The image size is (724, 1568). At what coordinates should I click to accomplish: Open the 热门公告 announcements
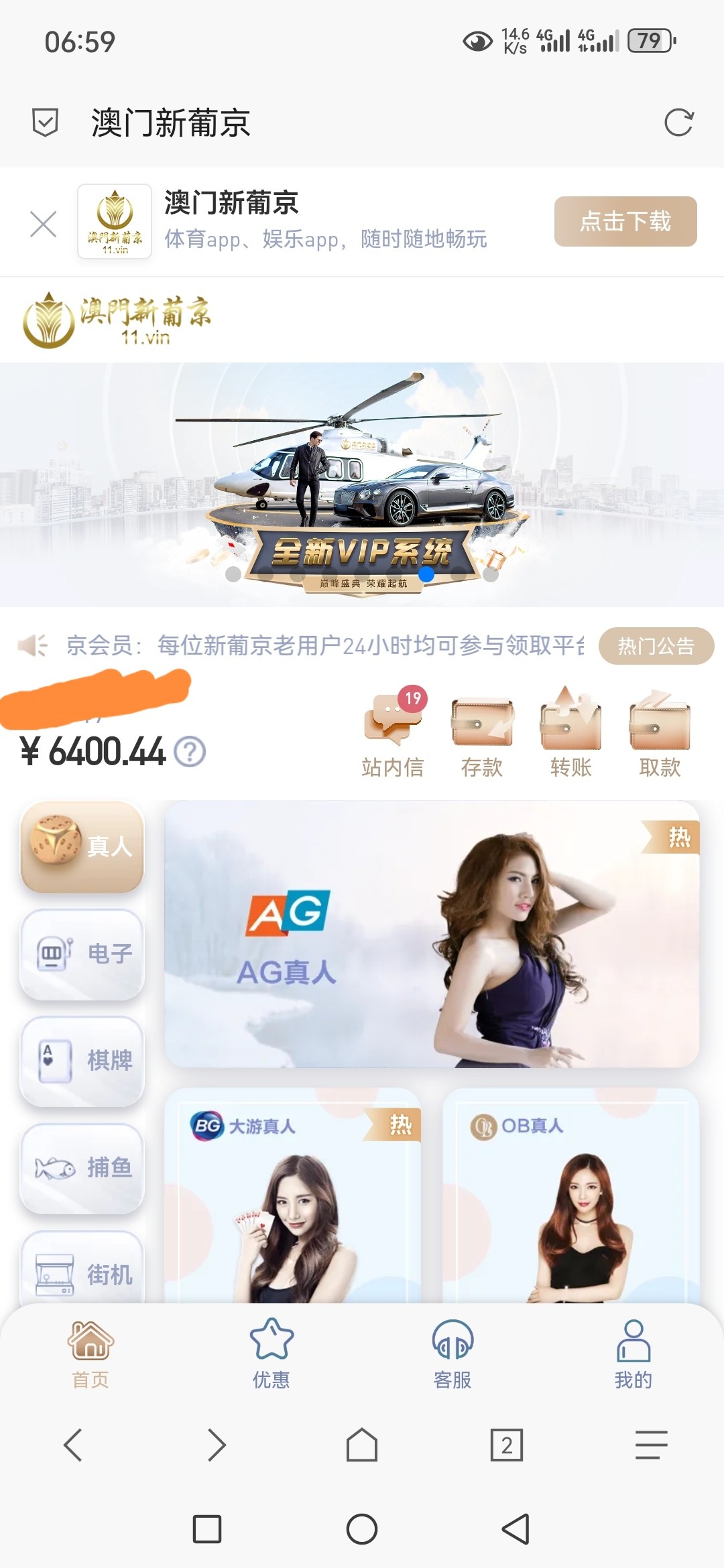point(656,646)
